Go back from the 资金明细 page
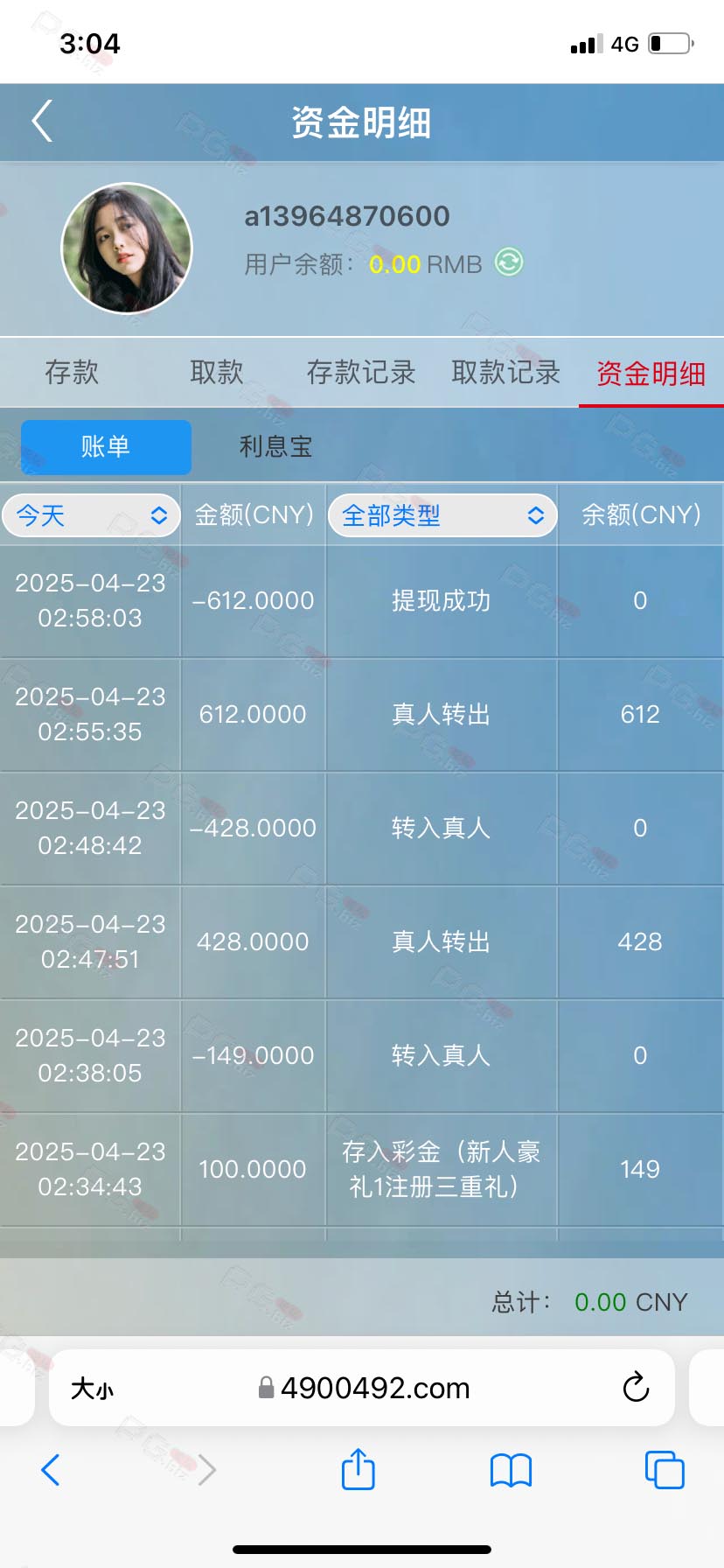724x1568 pixels. 42,121
